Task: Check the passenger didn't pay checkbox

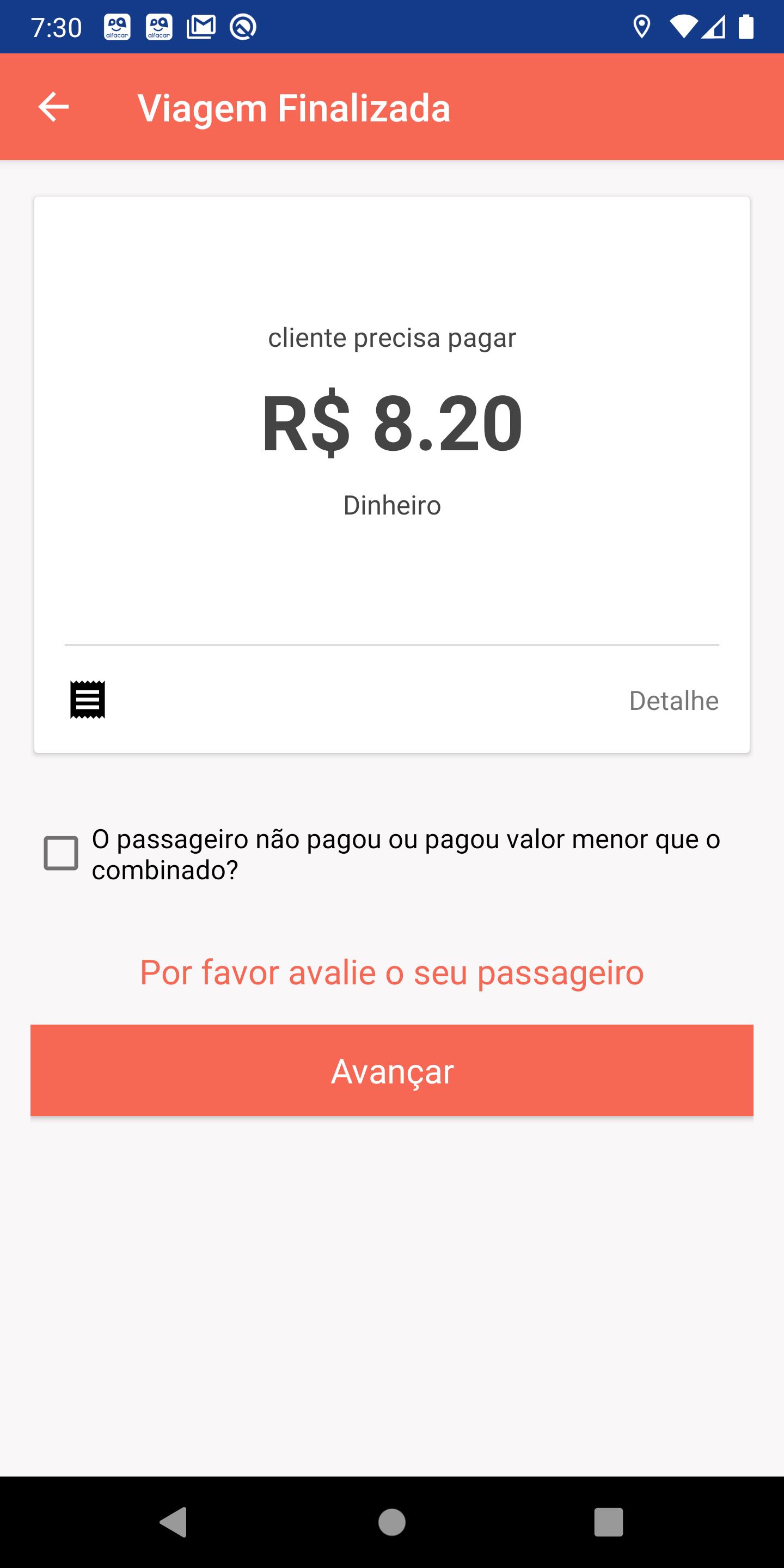Action: pos(61,853)
